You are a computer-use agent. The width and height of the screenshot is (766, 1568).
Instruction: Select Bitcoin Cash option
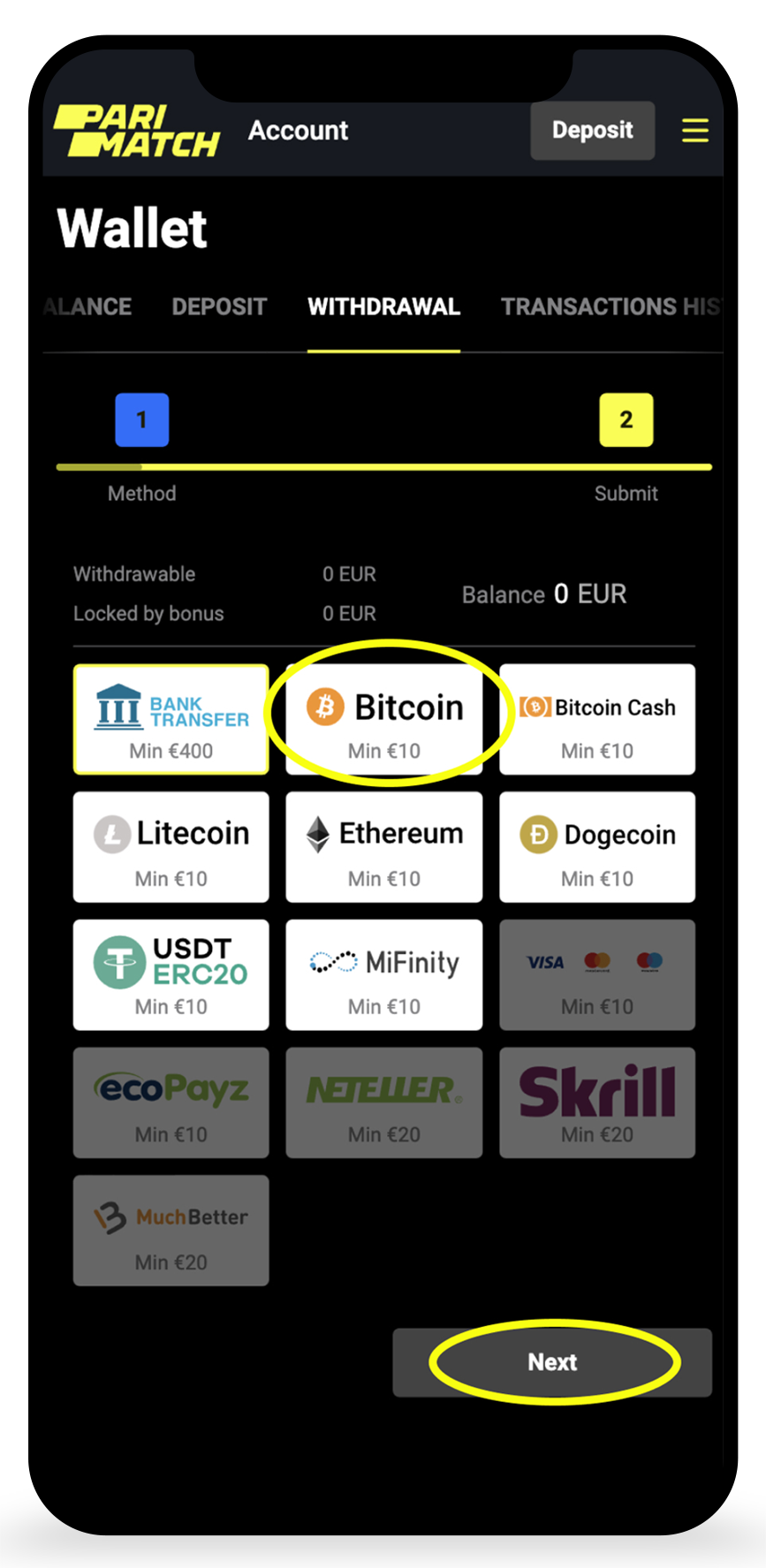[597, 719]
